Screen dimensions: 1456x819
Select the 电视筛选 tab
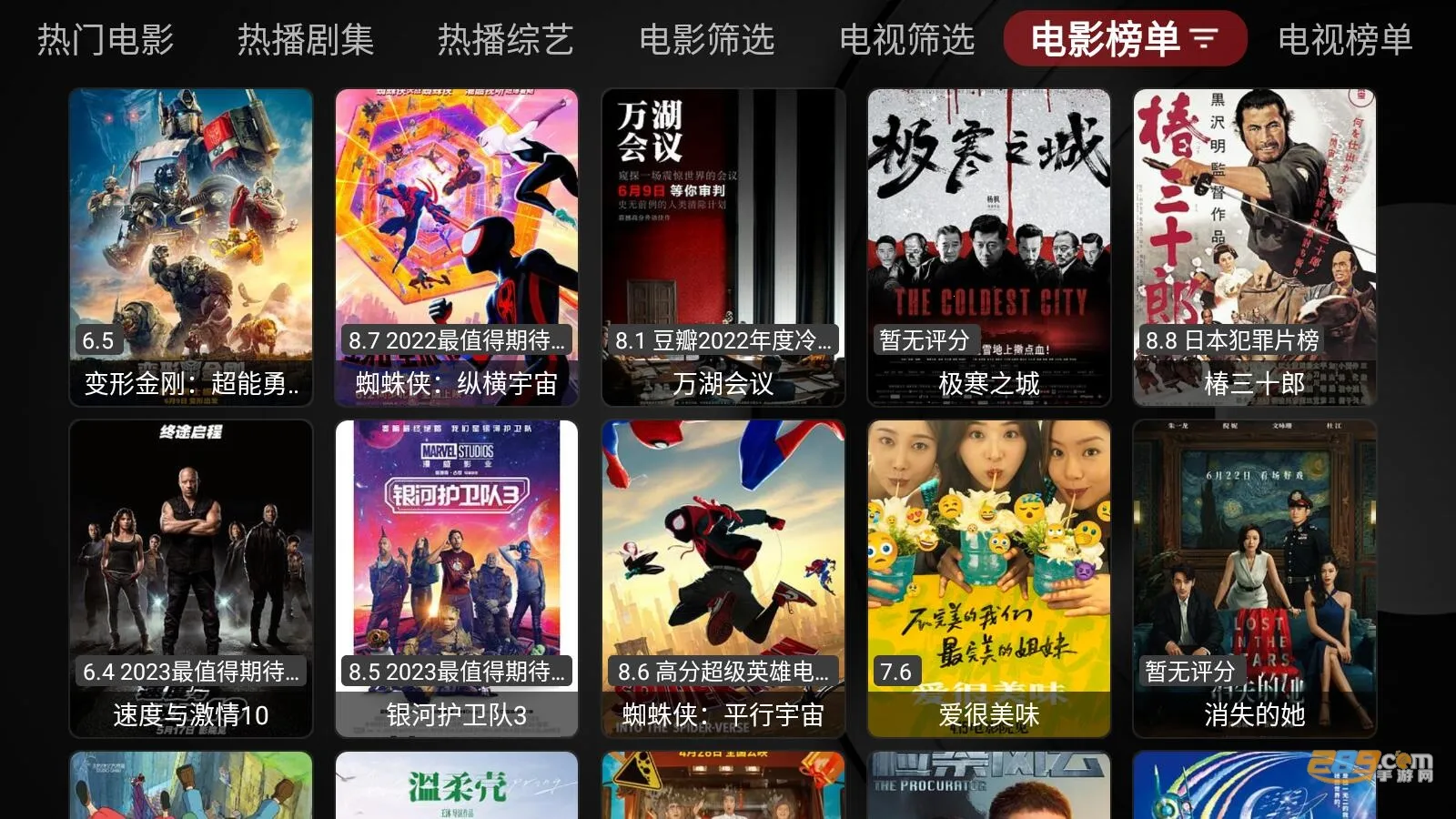click(907, 39)
